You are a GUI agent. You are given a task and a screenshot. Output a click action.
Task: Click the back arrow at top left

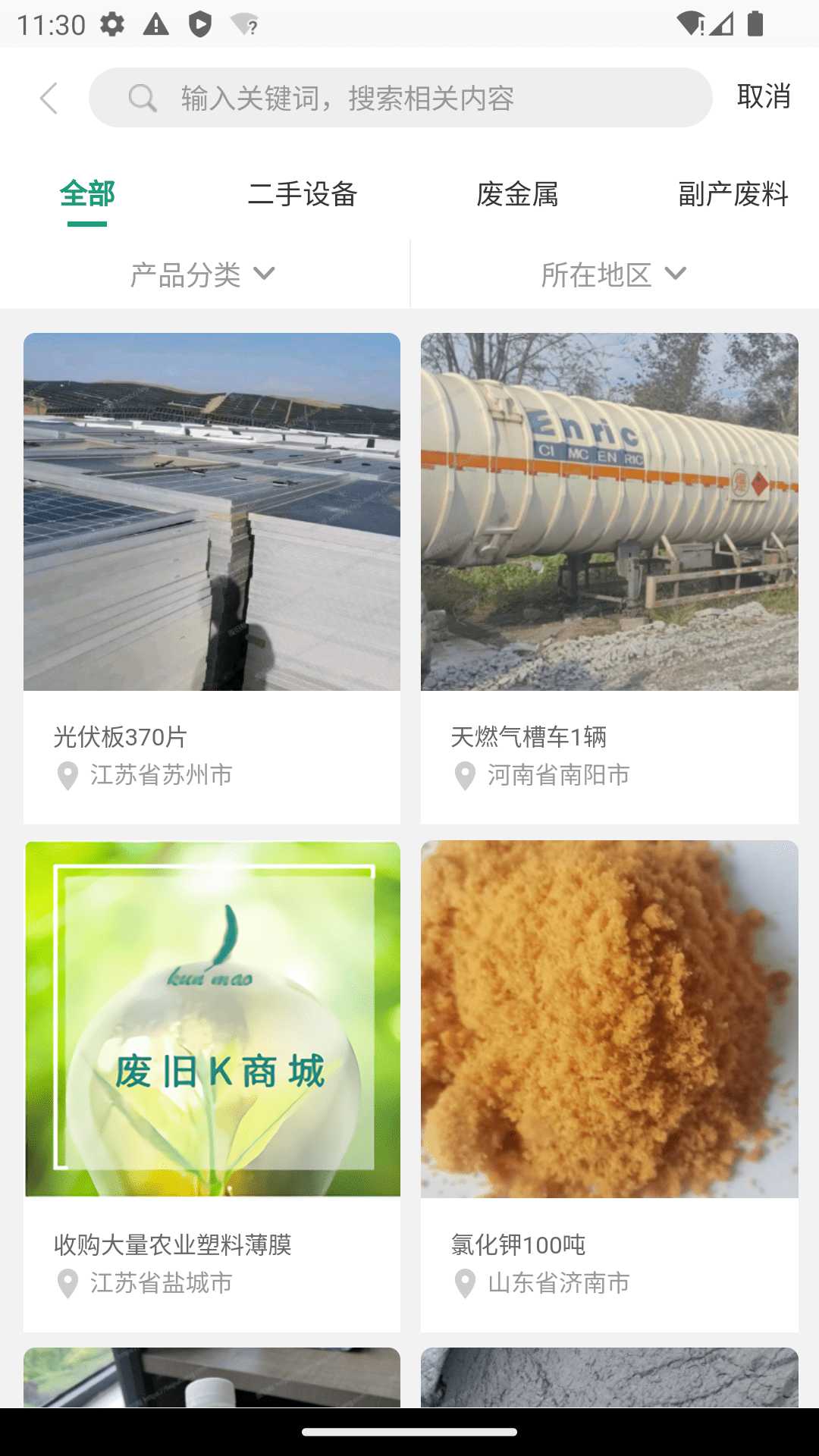coord(49,97)
